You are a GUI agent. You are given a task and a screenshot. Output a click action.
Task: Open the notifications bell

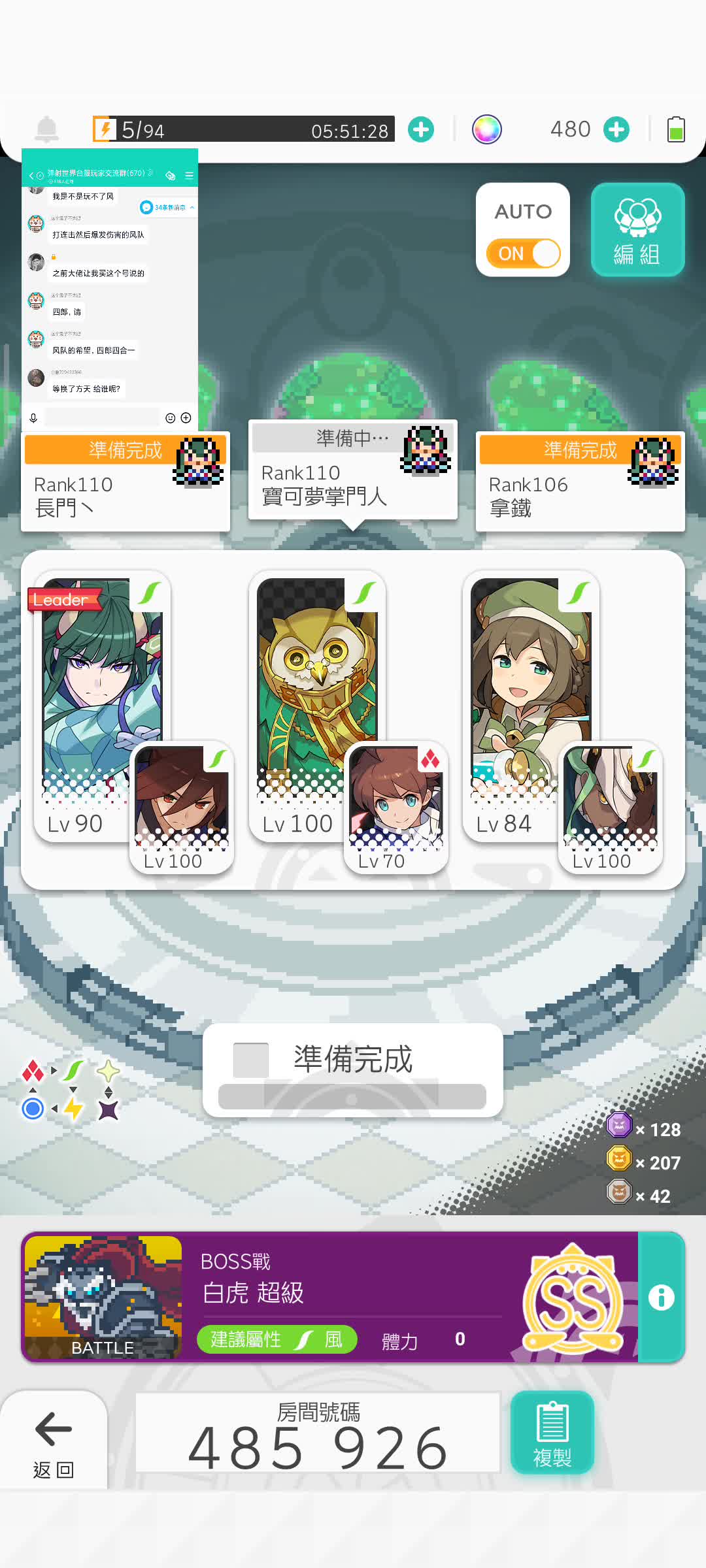click(x=46, y=129)
